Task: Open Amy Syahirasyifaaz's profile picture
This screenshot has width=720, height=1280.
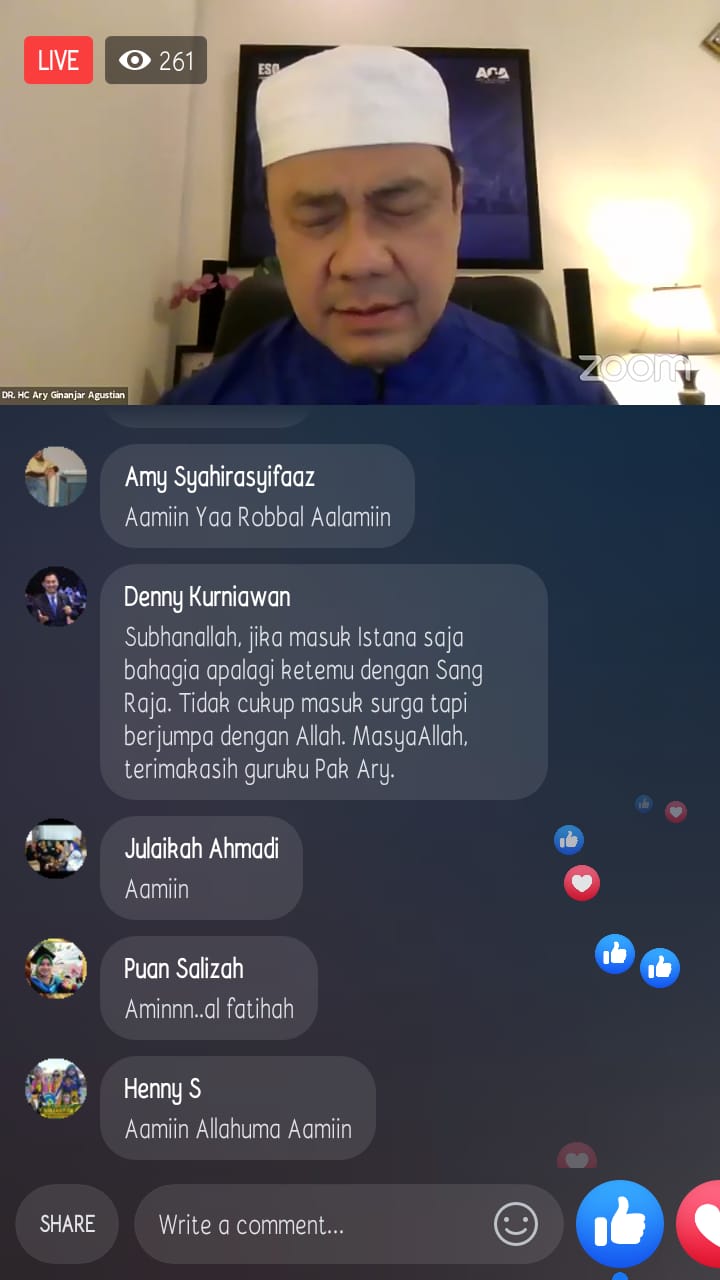Action: [x=56, y=477]
